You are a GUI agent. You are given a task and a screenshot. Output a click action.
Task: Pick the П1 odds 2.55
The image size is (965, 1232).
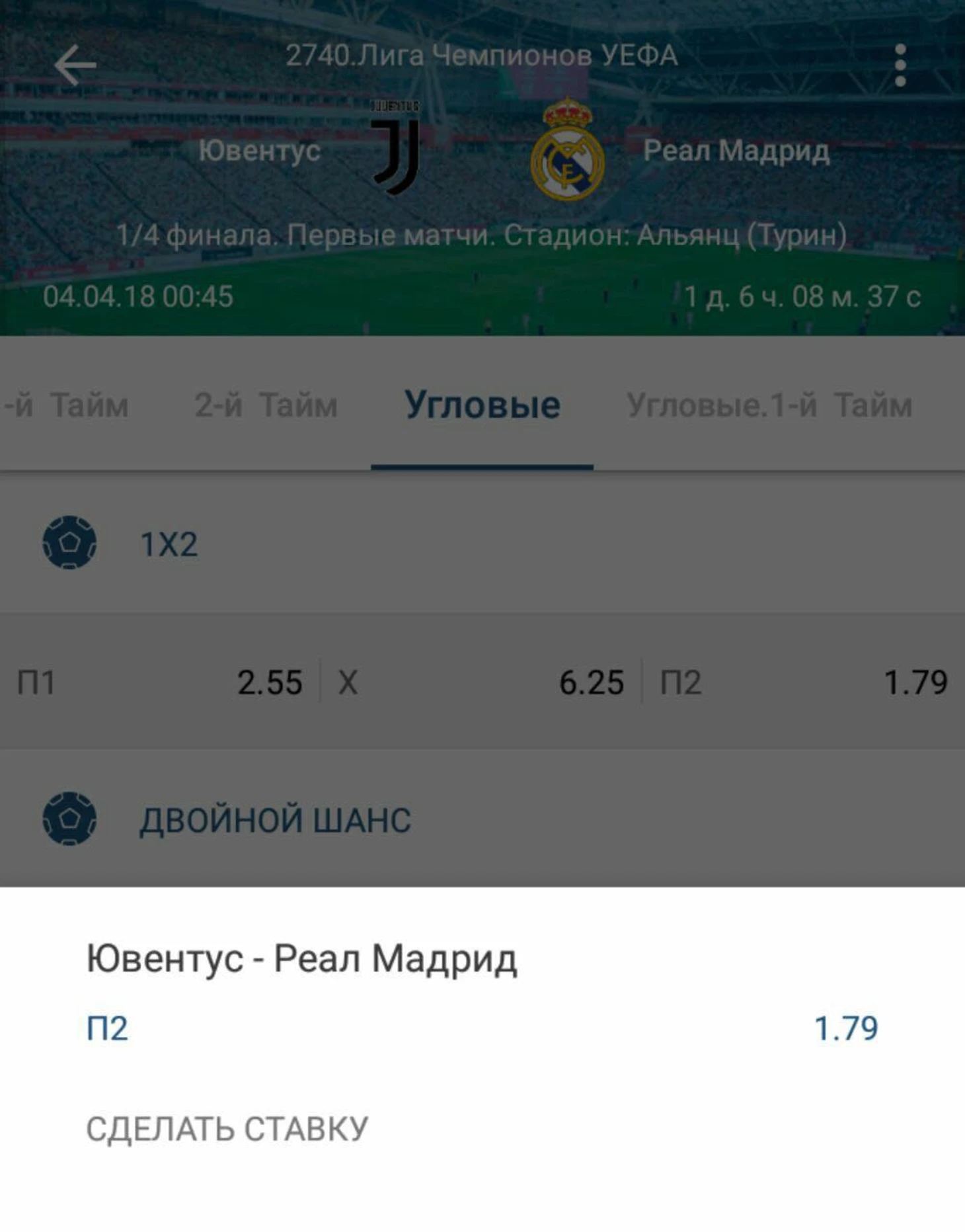point(160,682)
